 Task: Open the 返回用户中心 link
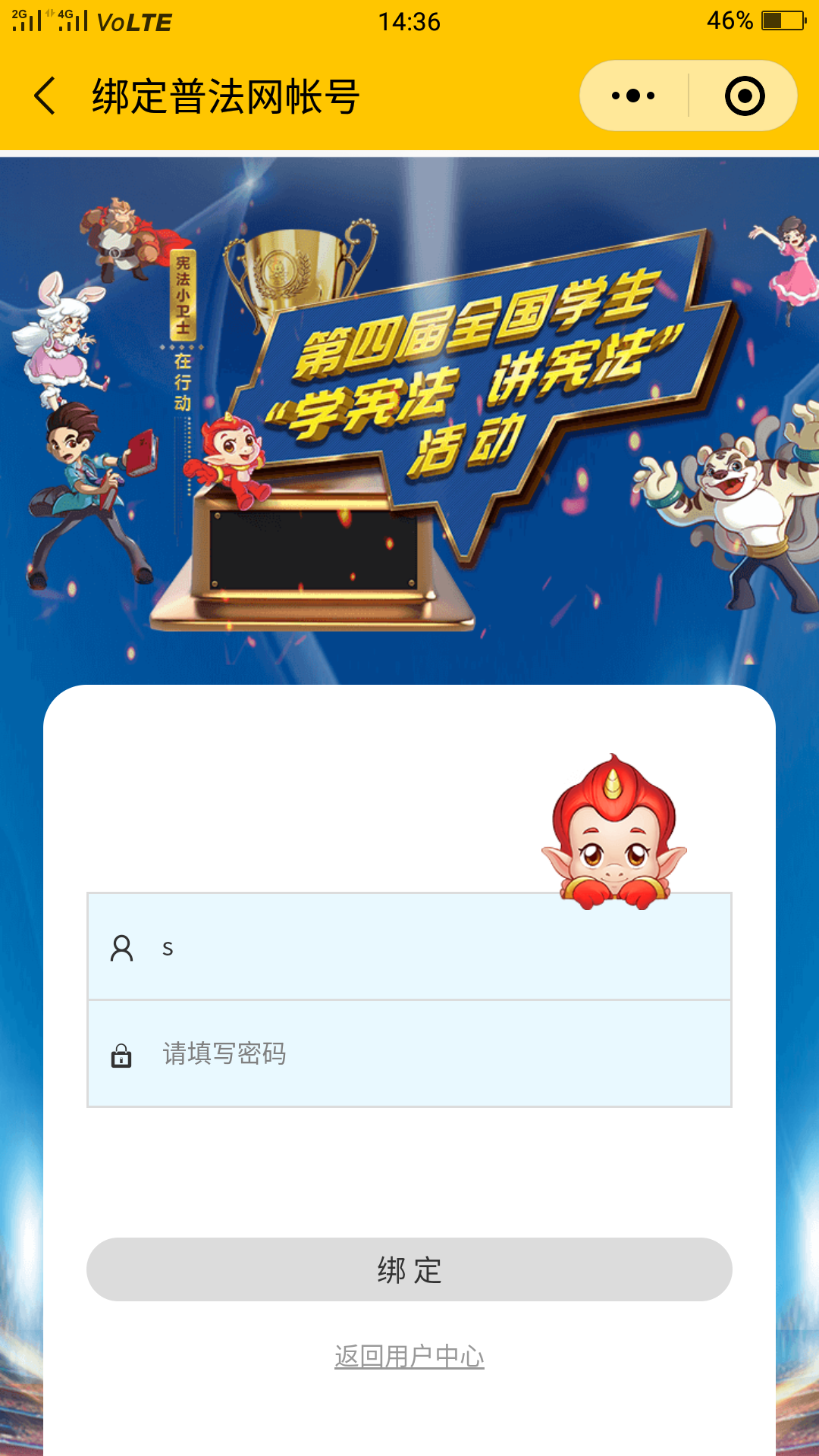point(409,1356)
